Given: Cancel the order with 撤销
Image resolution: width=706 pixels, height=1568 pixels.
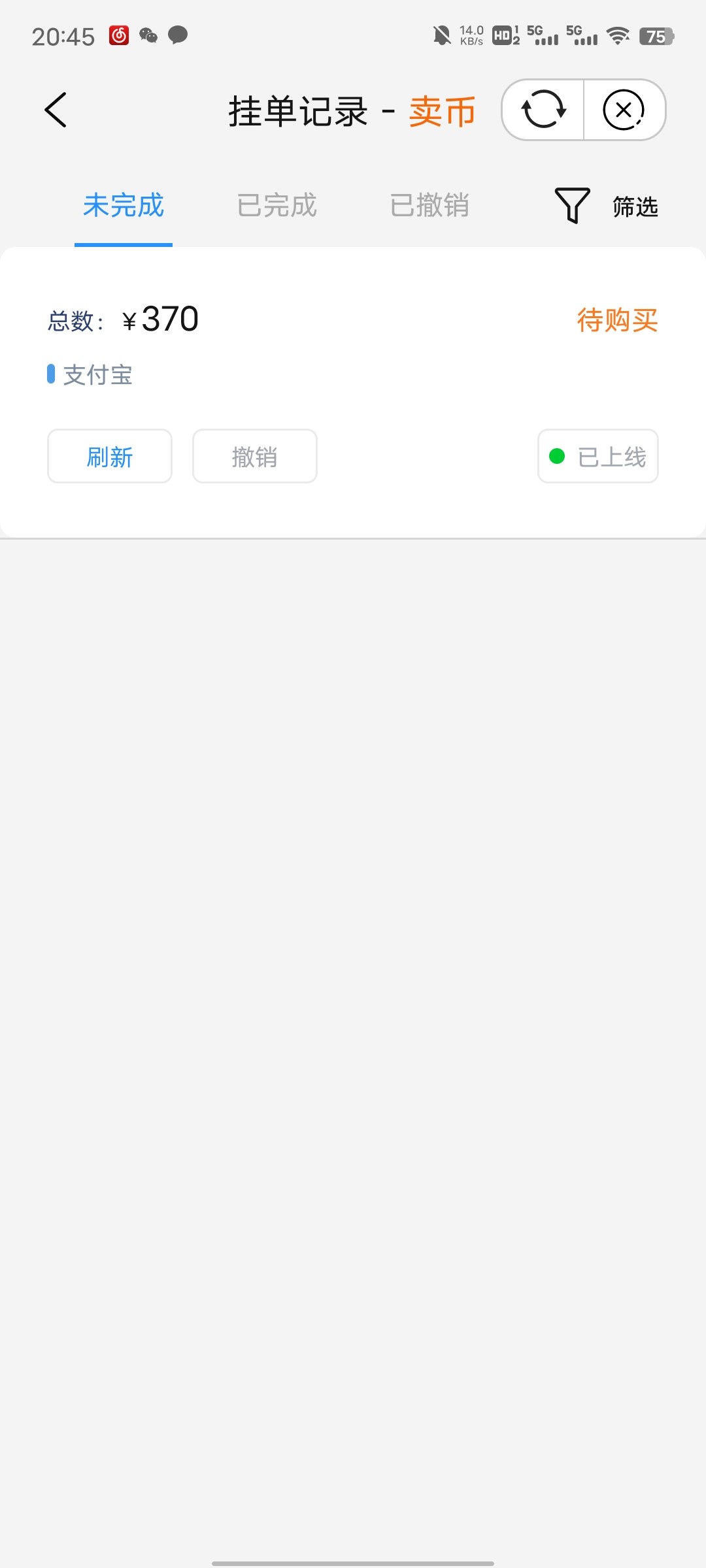Looking at the screenshot, I should [255, 456].
